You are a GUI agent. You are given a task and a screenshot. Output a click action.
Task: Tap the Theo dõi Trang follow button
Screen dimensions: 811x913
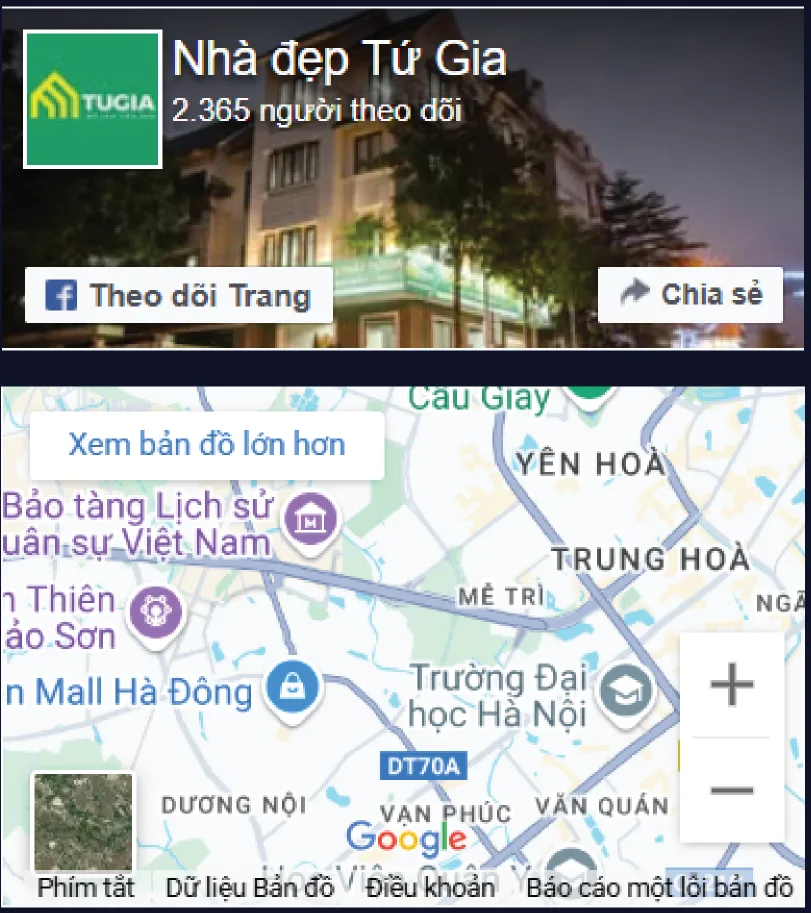[179, 295]
